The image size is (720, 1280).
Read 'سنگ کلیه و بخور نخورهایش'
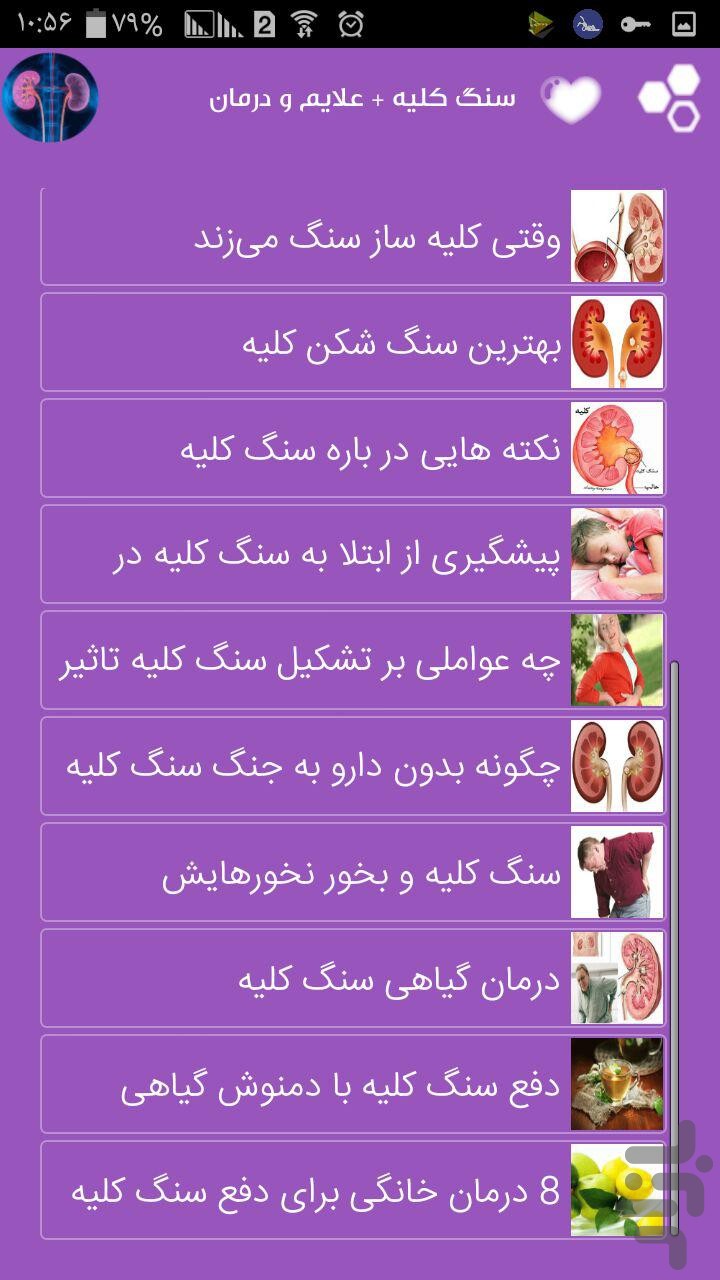353,873
